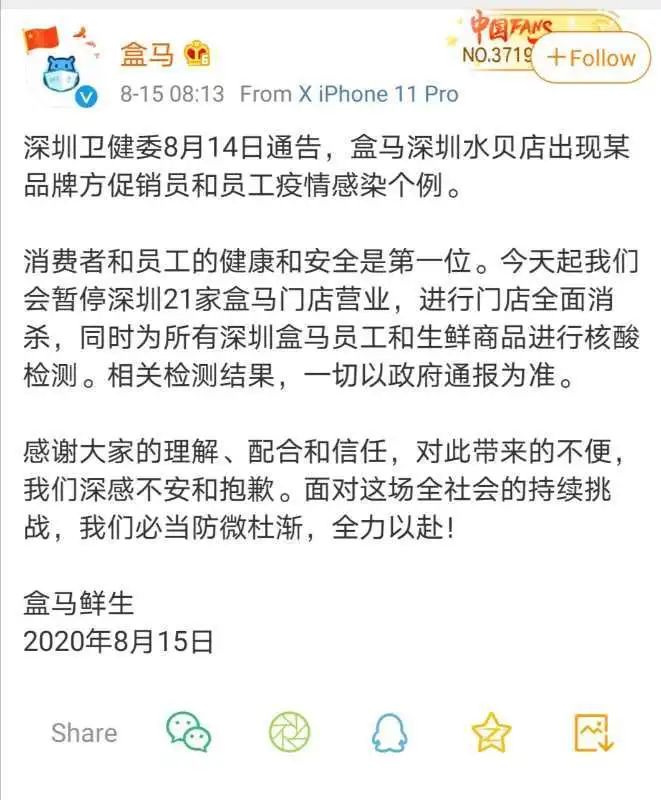Open the 盒马 username link
Image resolution: width=661 pixels, height=800 pixels.
coord(147,55)
